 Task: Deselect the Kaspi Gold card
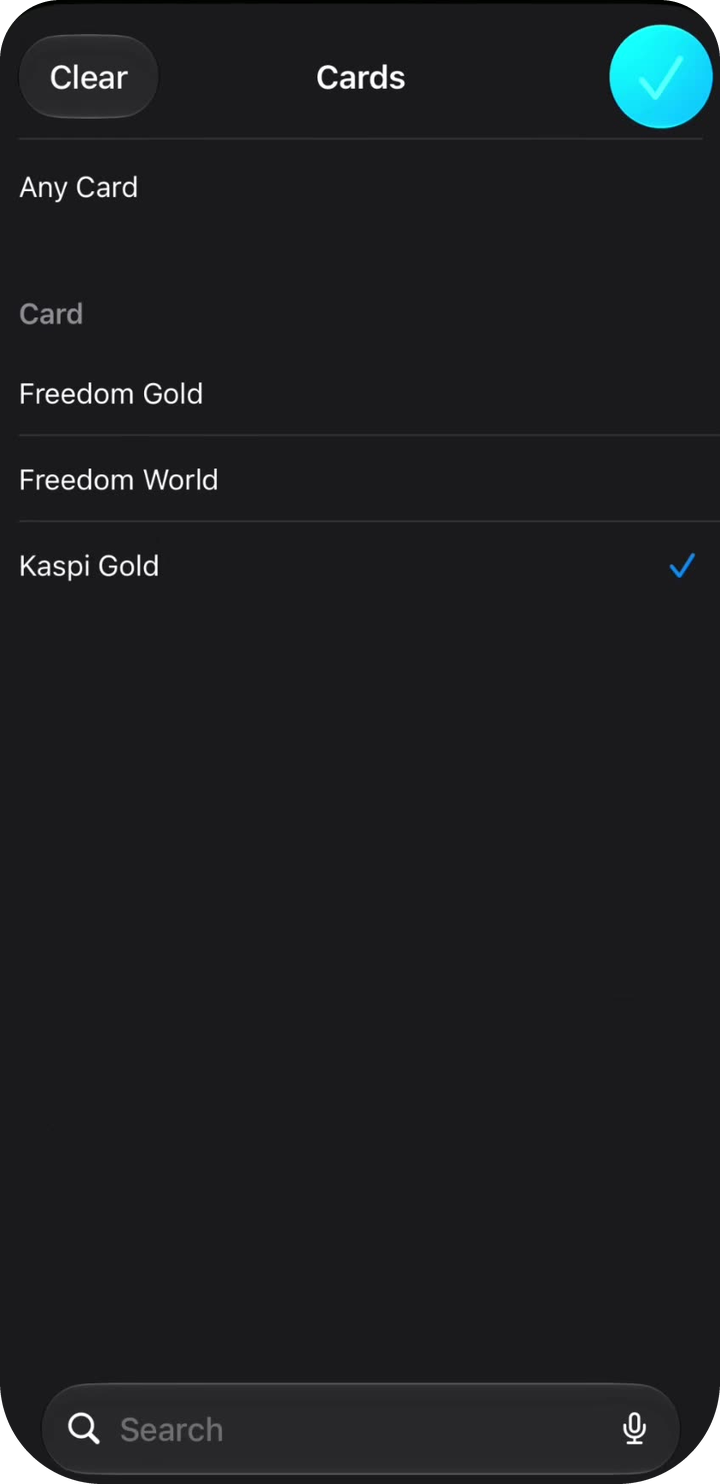coord(360,565)
